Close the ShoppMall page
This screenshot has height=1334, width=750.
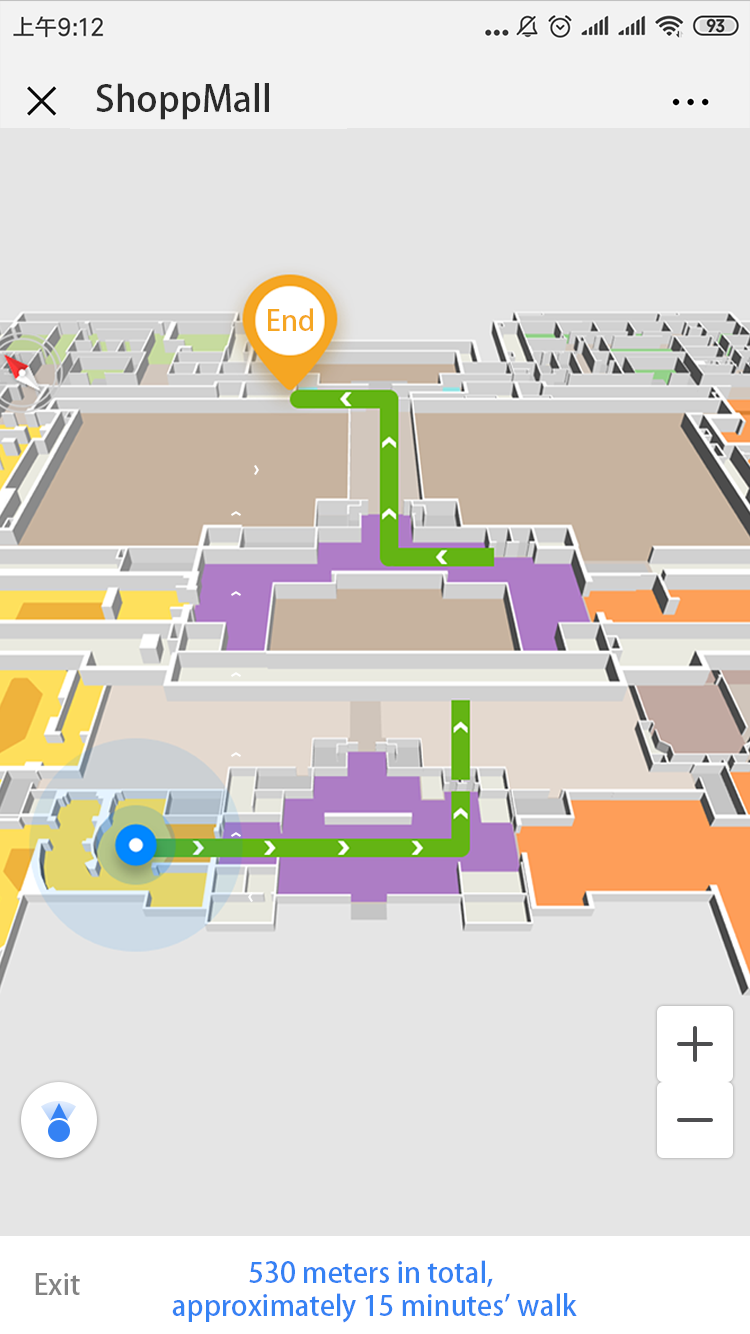41,101
